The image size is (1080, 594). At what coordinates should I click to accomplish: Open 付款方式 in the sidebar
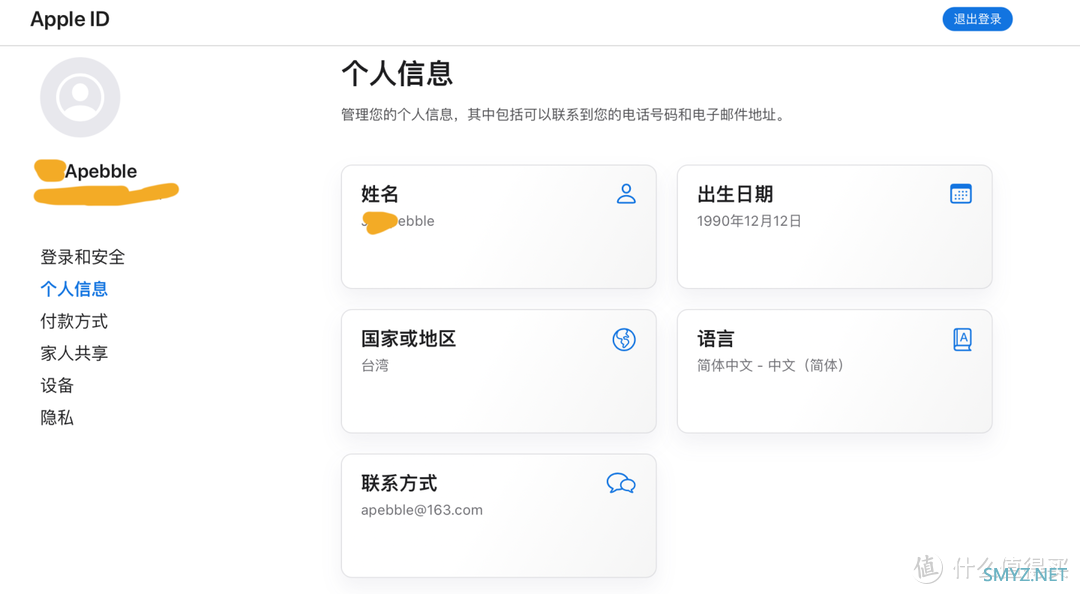click(74, 321)
